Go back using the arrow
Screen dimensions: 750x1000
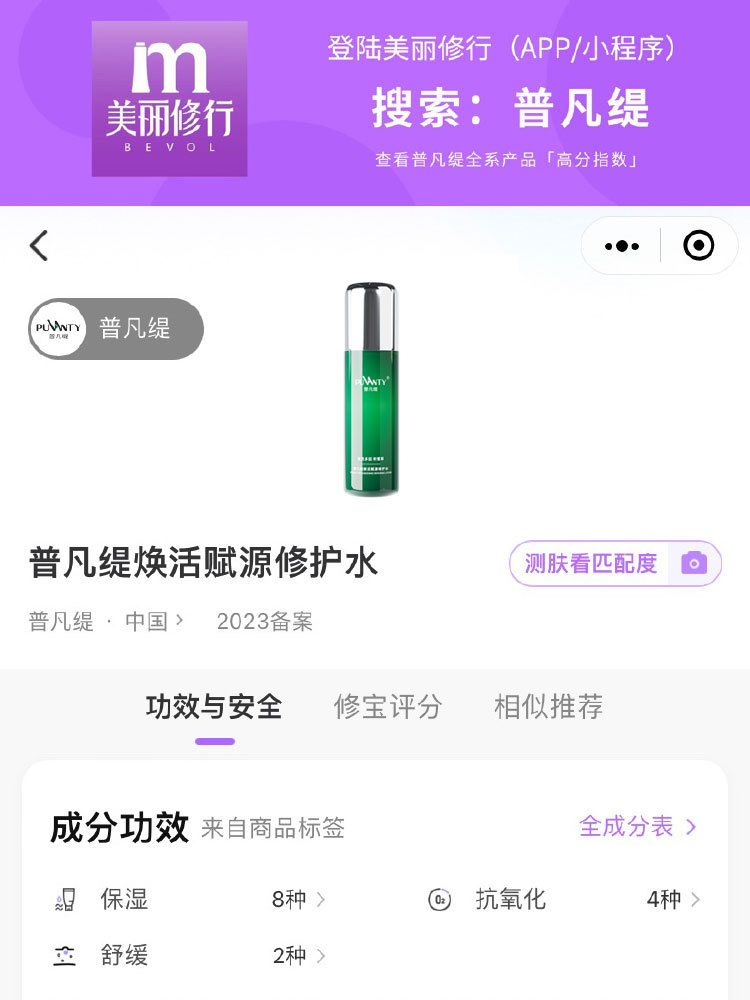(39, 245)
